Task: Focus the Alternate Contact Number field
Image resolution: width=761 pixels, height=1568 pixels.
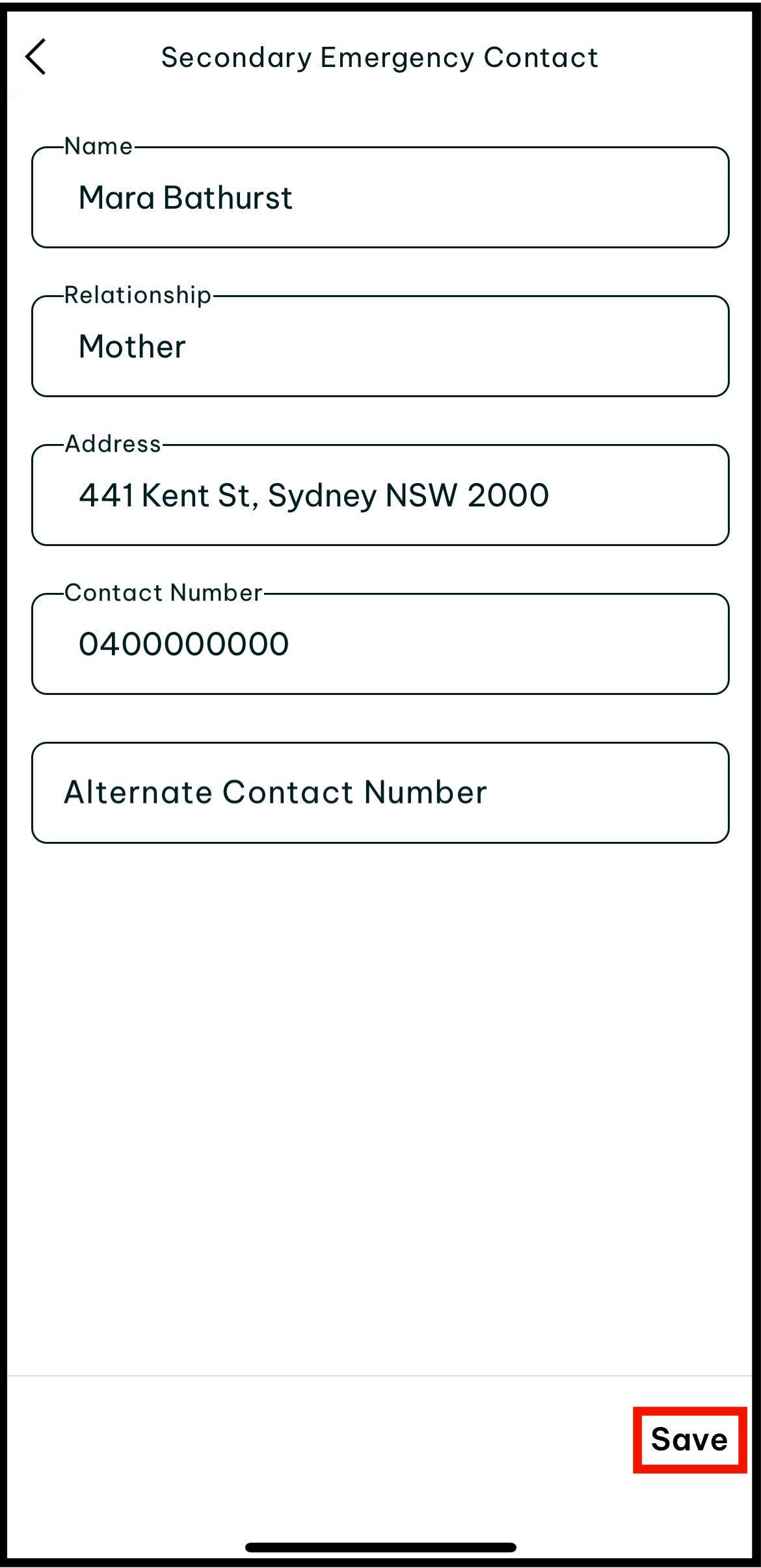Action: tap(380, 792)
